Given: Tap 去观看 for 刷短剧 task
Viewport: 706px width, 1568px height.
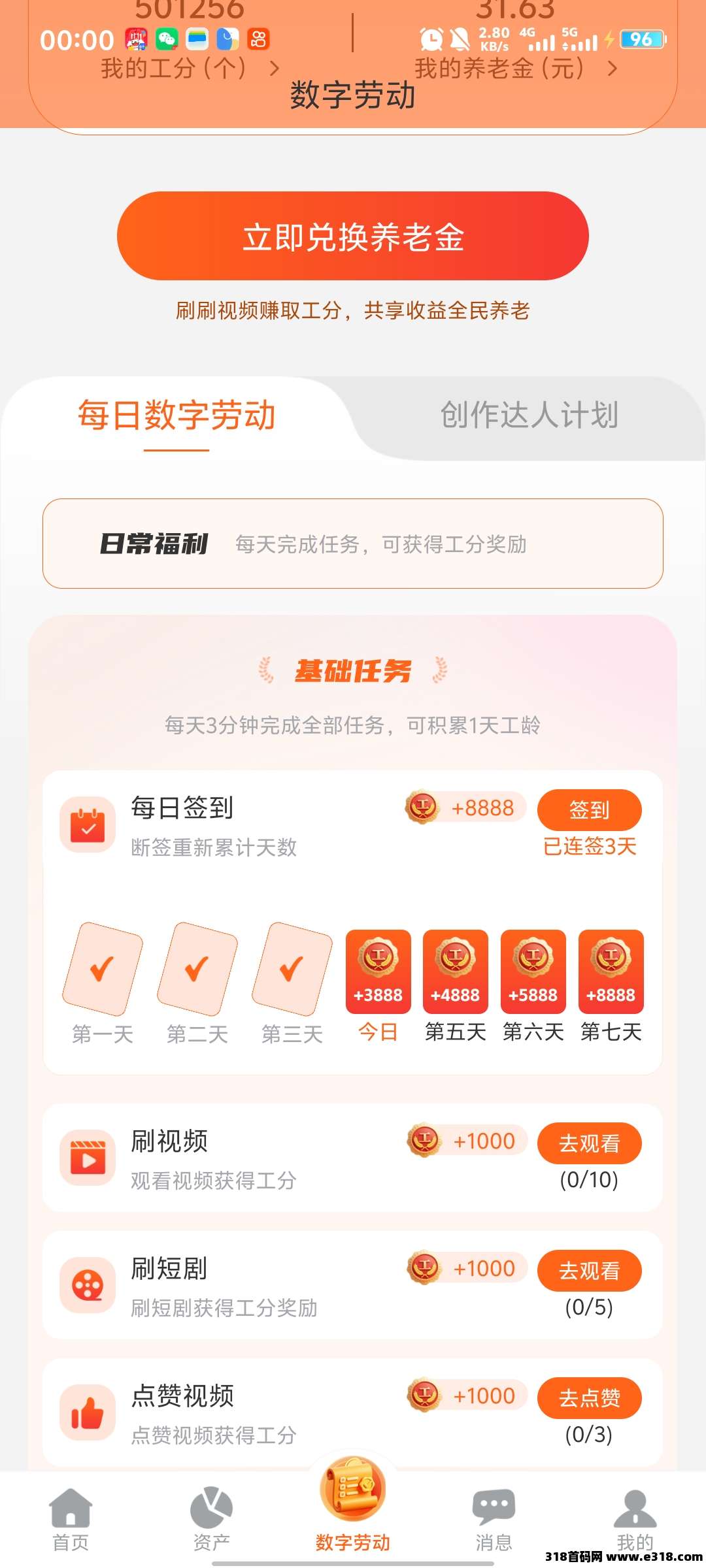Looking at the screenshot, I should (x=589, y=1271).
